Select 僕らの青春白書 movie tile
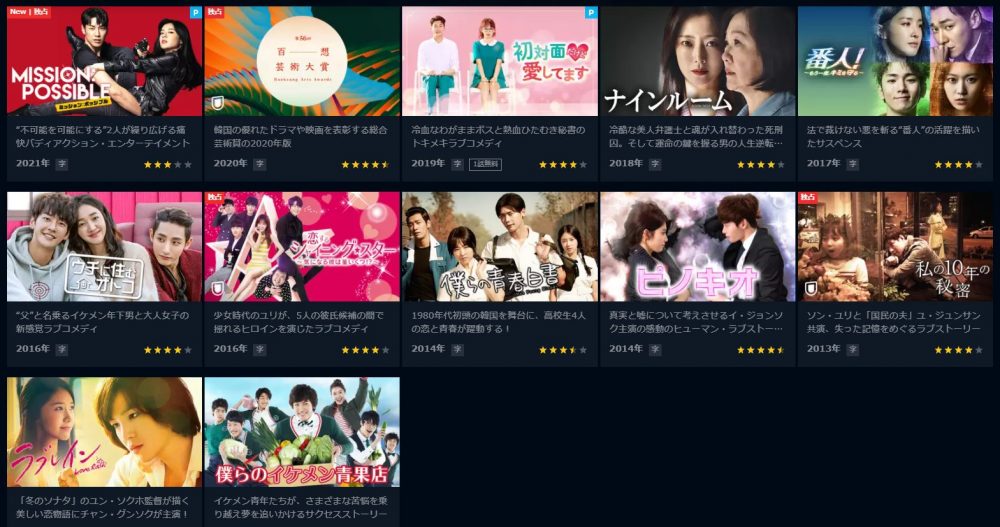This screenshot has width=1000, height=527. [x=499, y=247]
